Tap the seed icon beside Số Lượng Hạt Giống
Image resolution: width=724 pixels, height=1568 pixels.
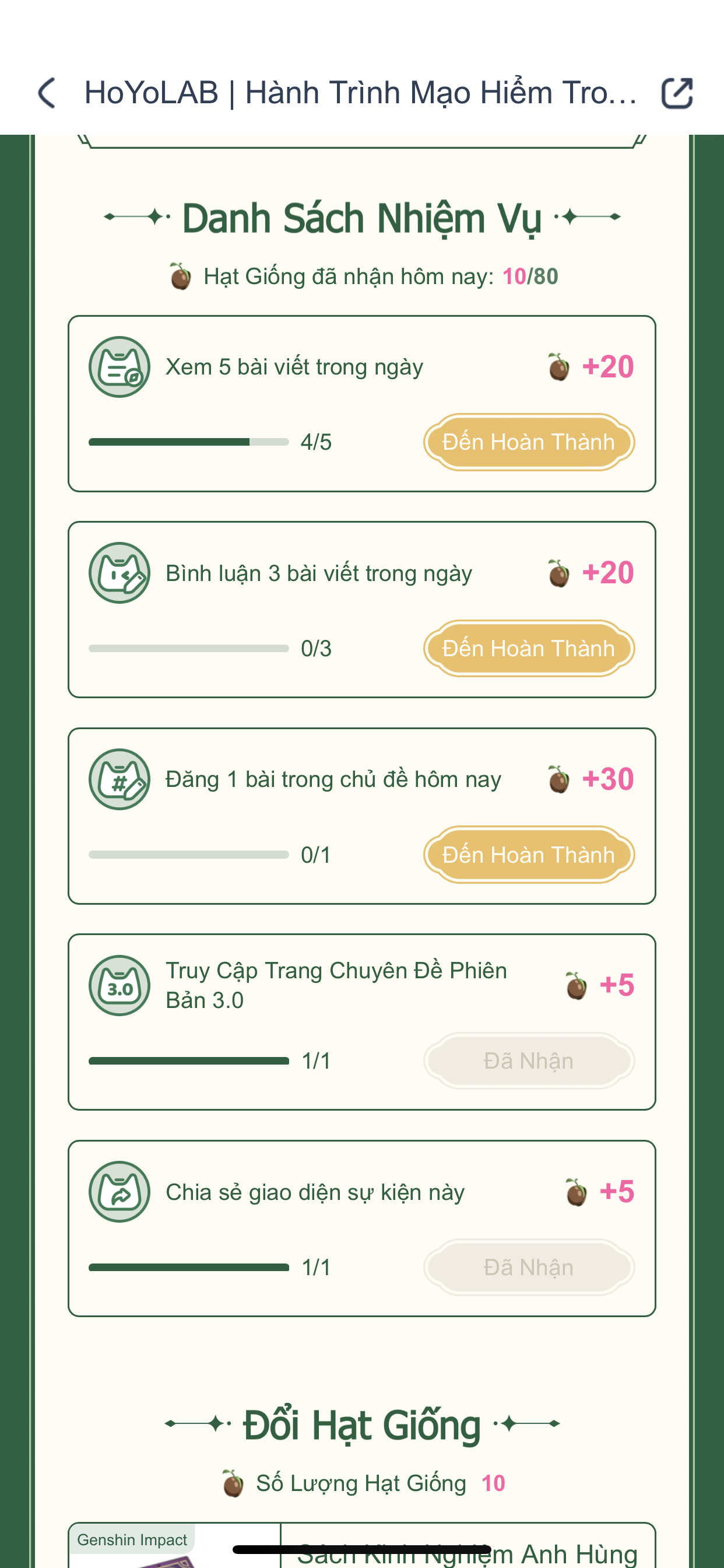point(233,1483)
